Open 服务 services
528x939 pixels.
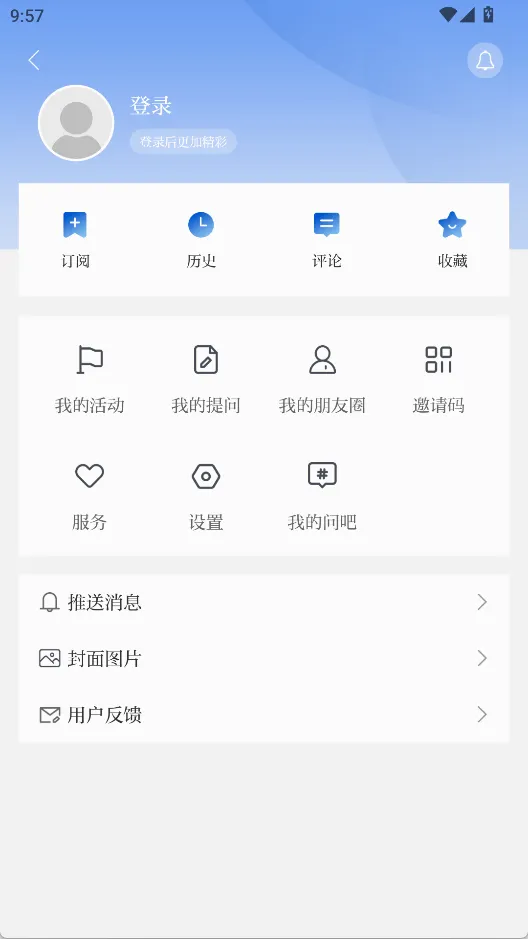pos(90,496)
